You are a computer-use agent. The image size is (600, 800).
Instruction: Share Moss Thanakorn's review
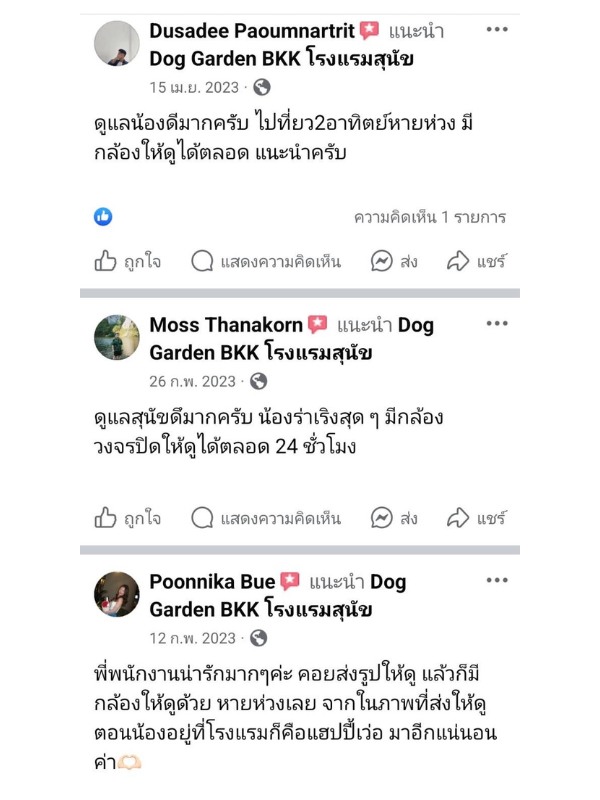(x=476, y=518)
